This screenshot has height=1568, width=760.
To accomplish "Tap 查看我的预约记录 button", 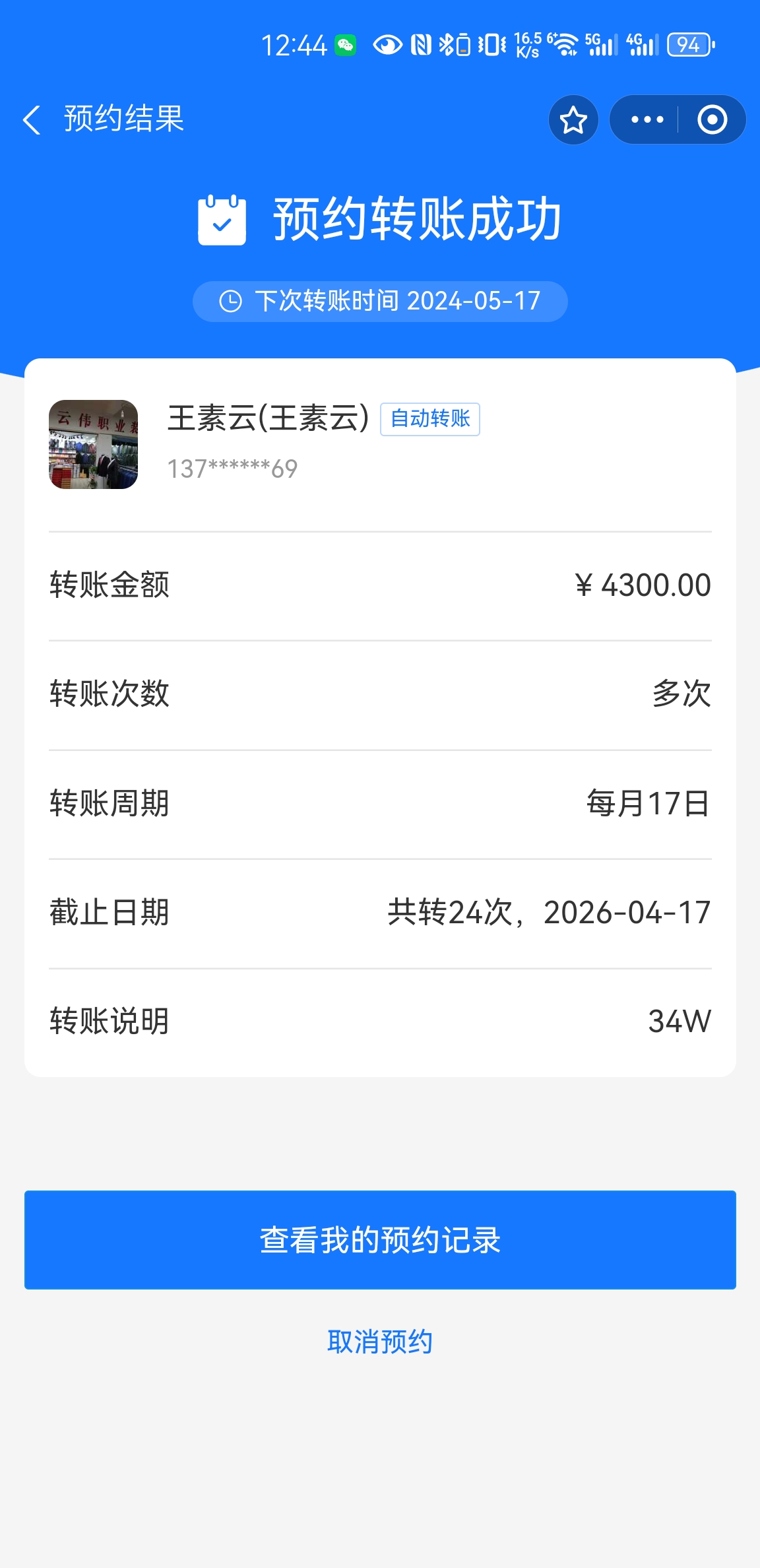I will (380, 1239).
